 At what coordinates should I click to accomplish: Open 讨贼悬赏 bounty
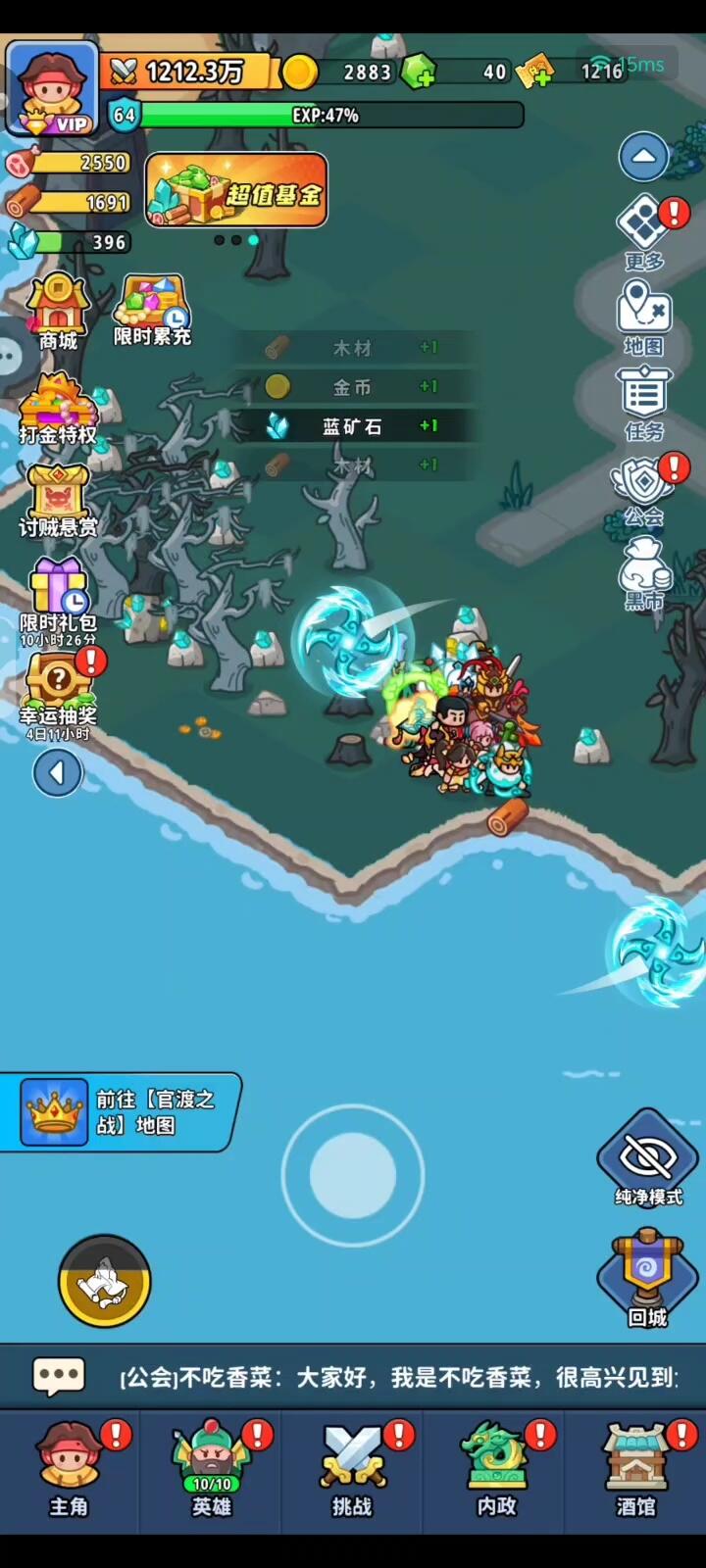pos(58,500)
